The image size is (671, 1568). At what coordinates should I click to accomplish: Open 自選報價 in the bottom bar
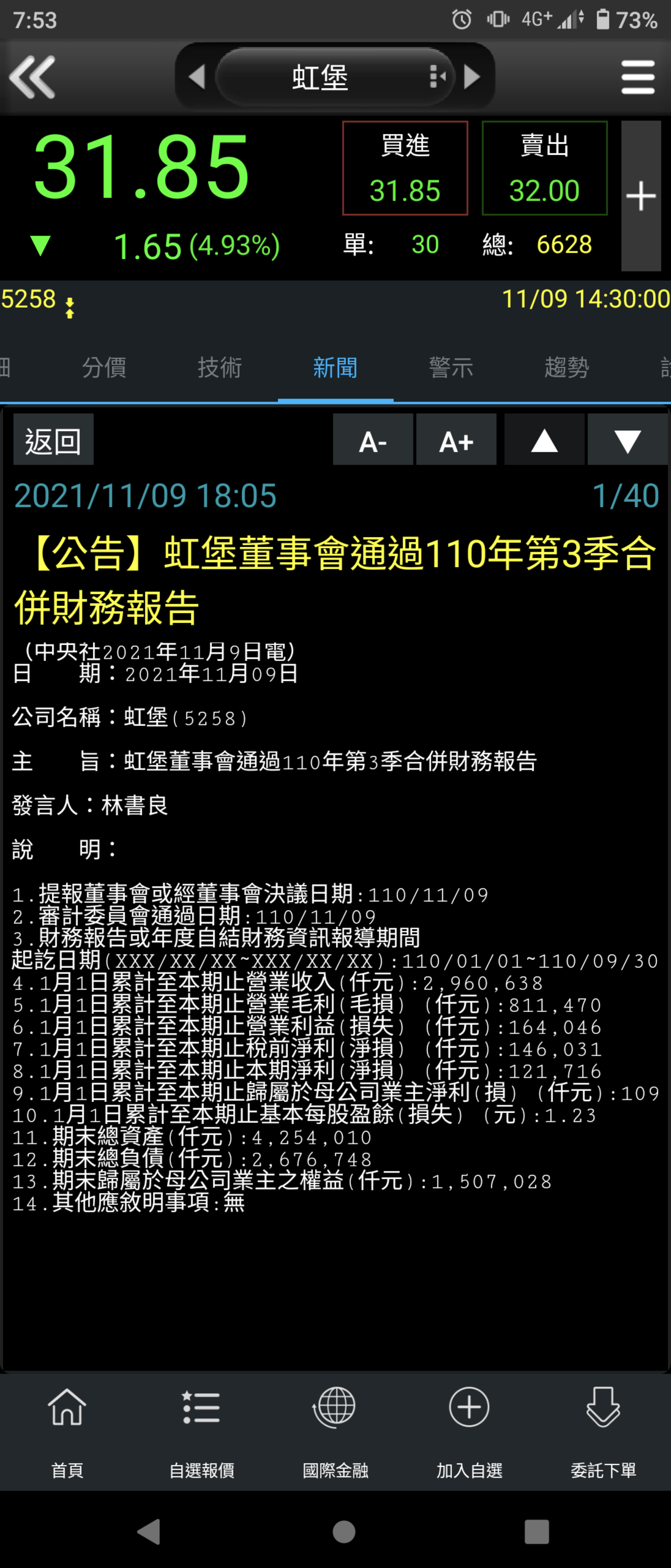pyautogui.click(x=201, y=1430)
